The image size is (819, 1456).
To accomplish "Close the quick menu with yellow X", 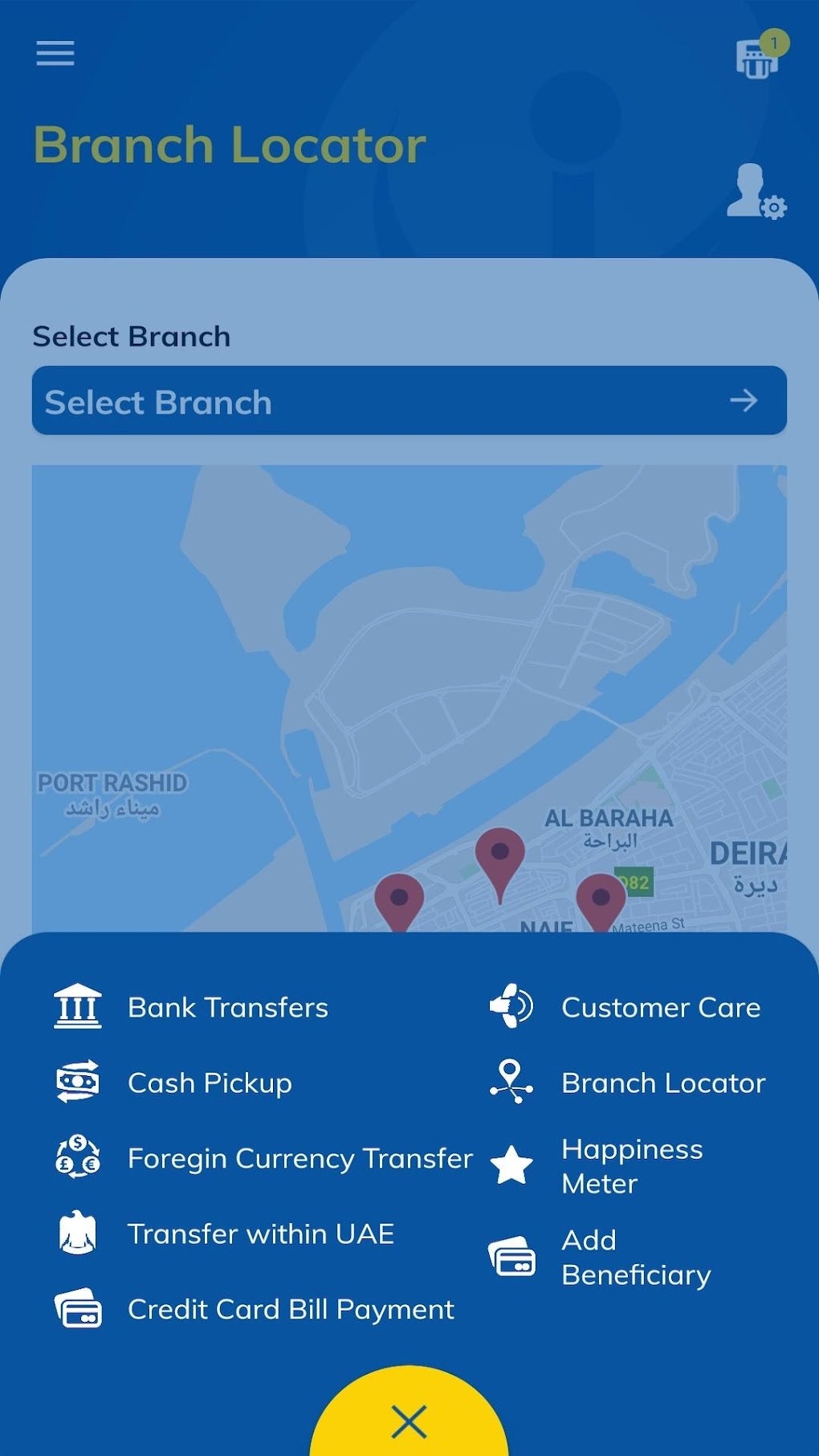I will pos(409,1421).
